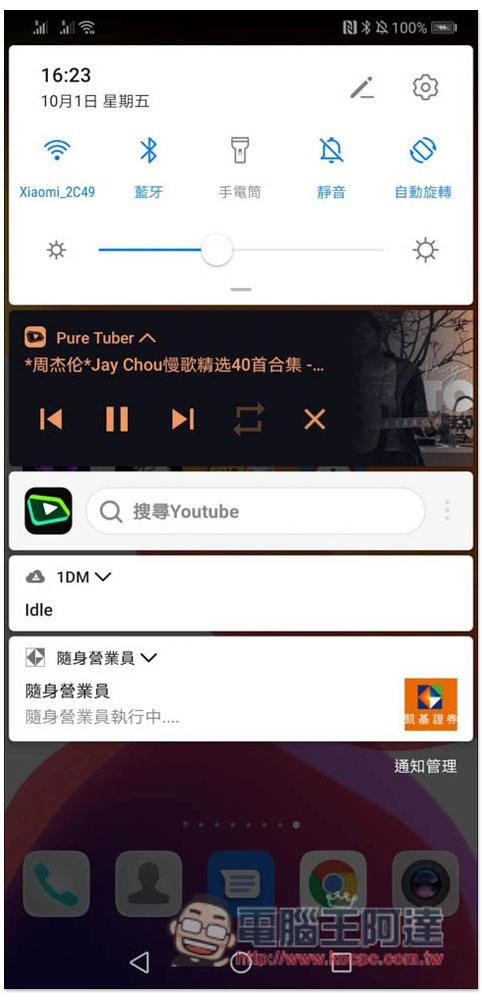Tap the brightness slider track

(241, 250)
